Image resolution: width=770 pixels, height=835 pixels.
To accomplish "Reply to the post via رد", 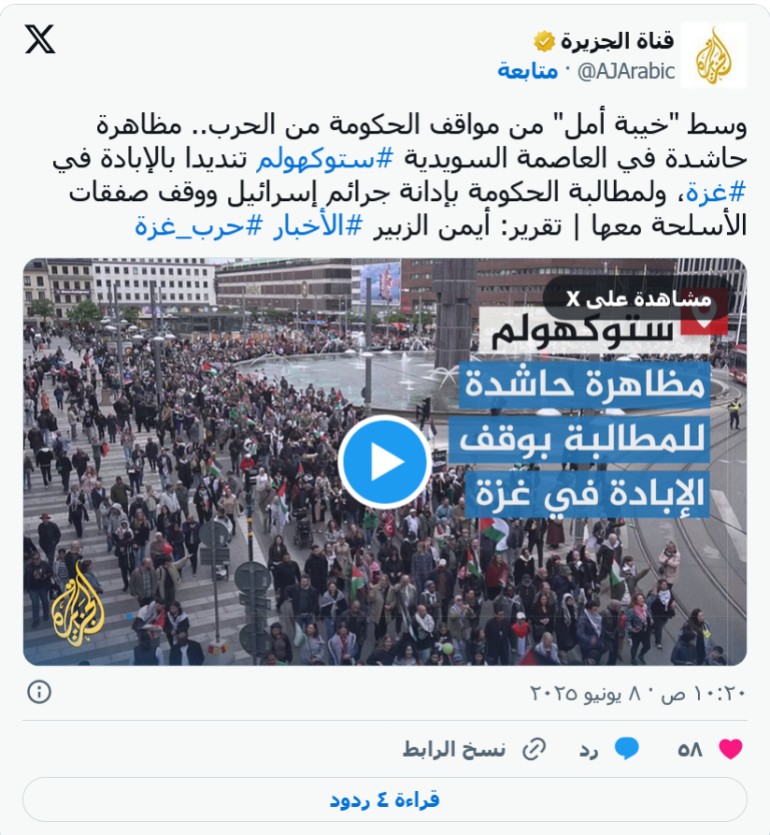I will pos(612,748).
